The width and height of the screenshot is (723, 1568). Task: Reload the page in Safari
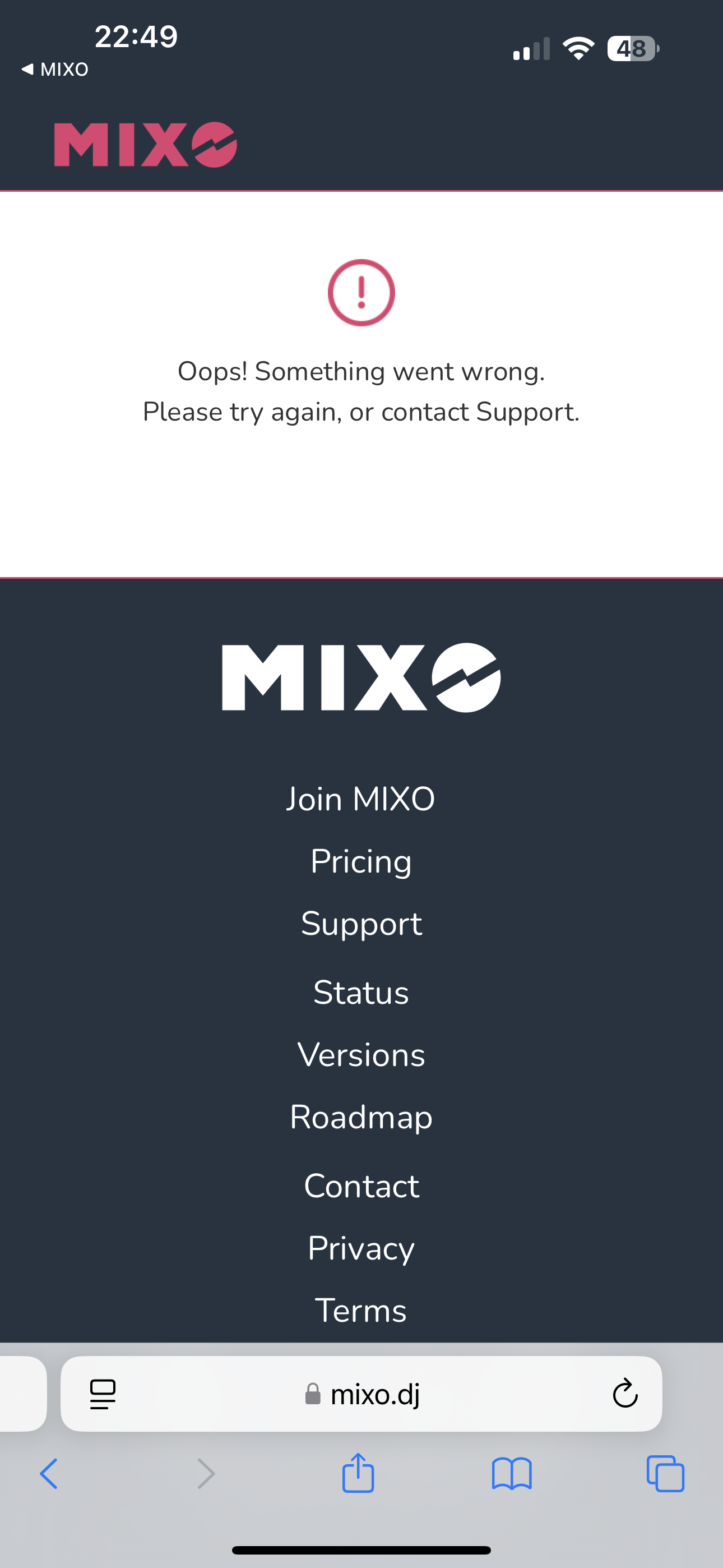click(x=624, y=1393)
